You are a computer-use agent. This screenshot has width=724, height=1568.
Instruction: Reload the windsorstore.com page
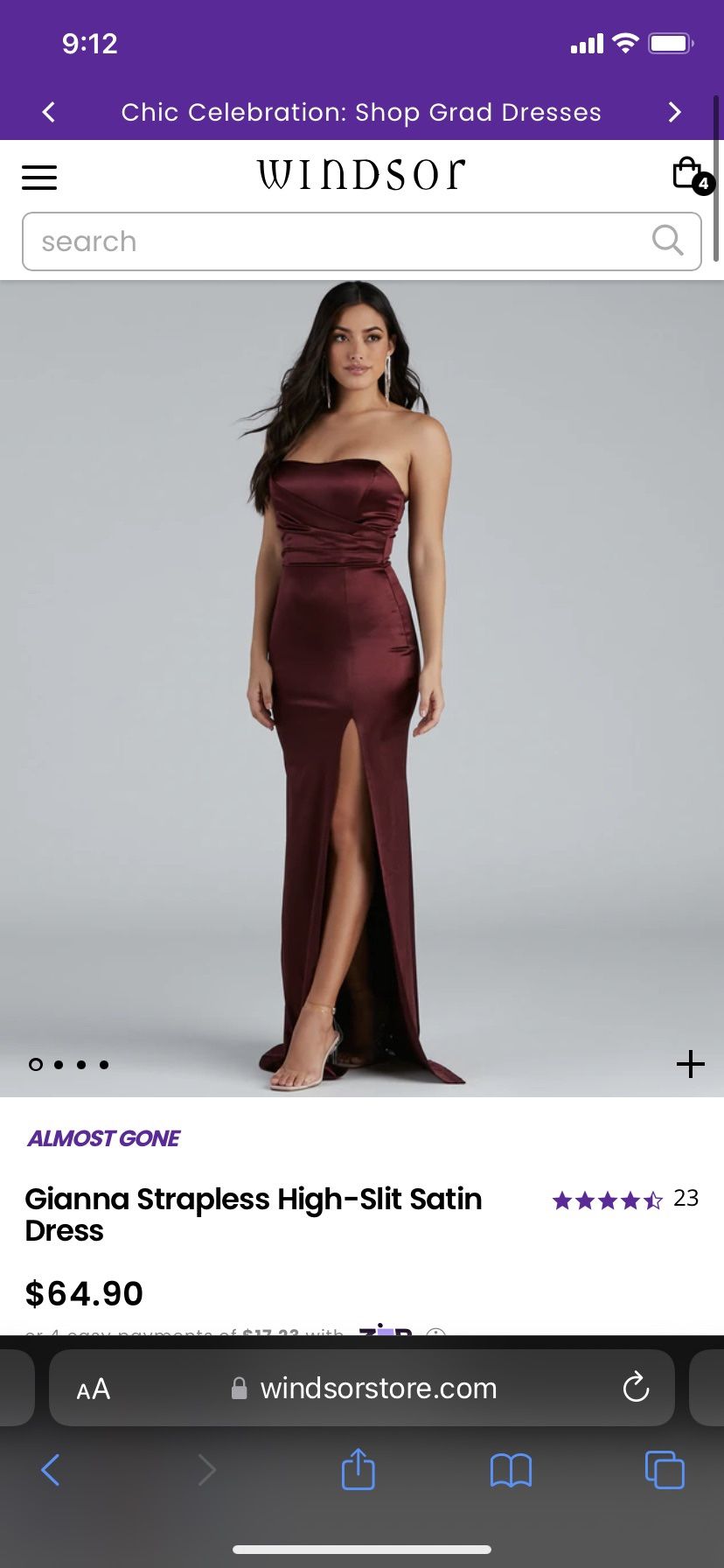pyautogui.click(x=636, y=1388)
